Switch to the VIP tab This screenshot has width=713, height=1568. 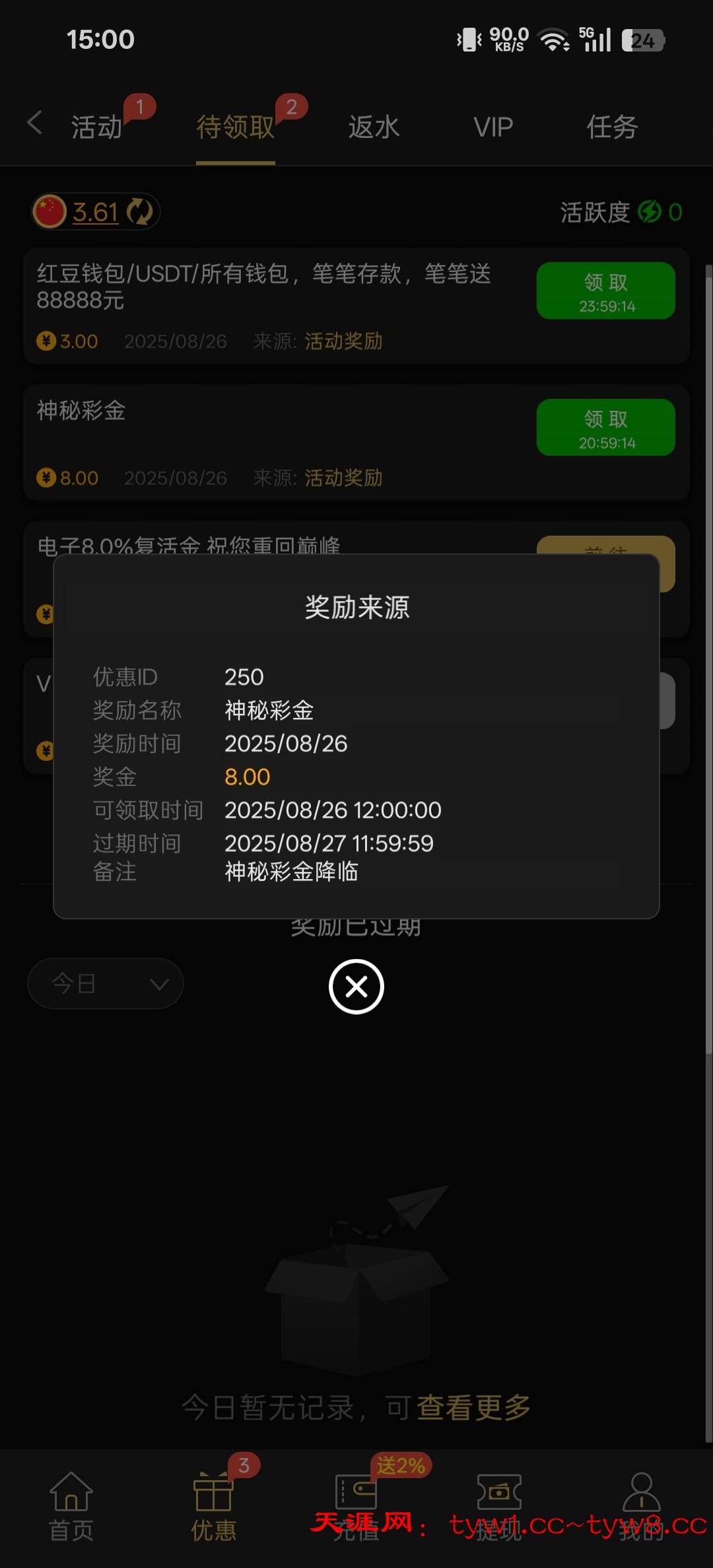click(493, 127)
